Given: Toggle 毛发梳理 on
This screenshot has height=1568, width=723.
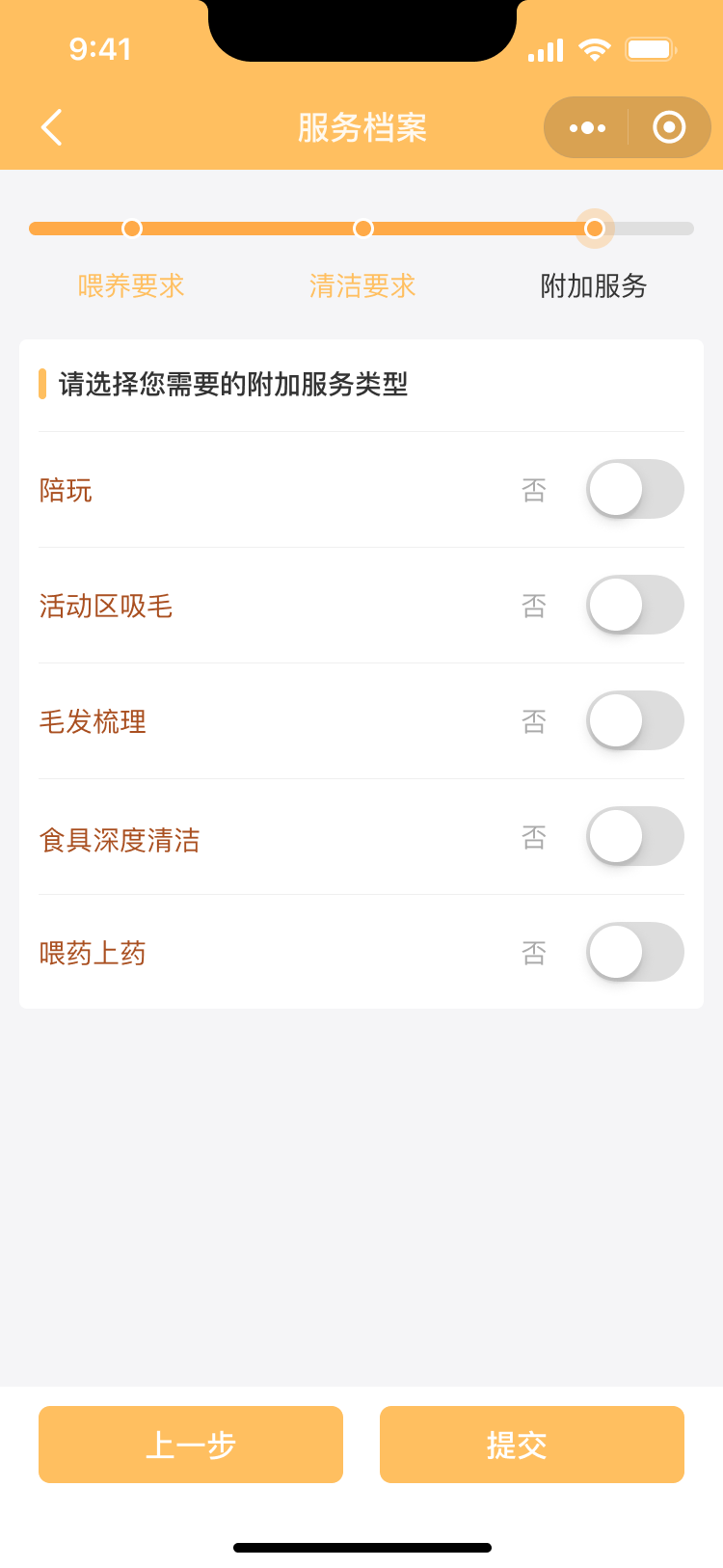Looking at the screenshot, I should click(634, 721).
